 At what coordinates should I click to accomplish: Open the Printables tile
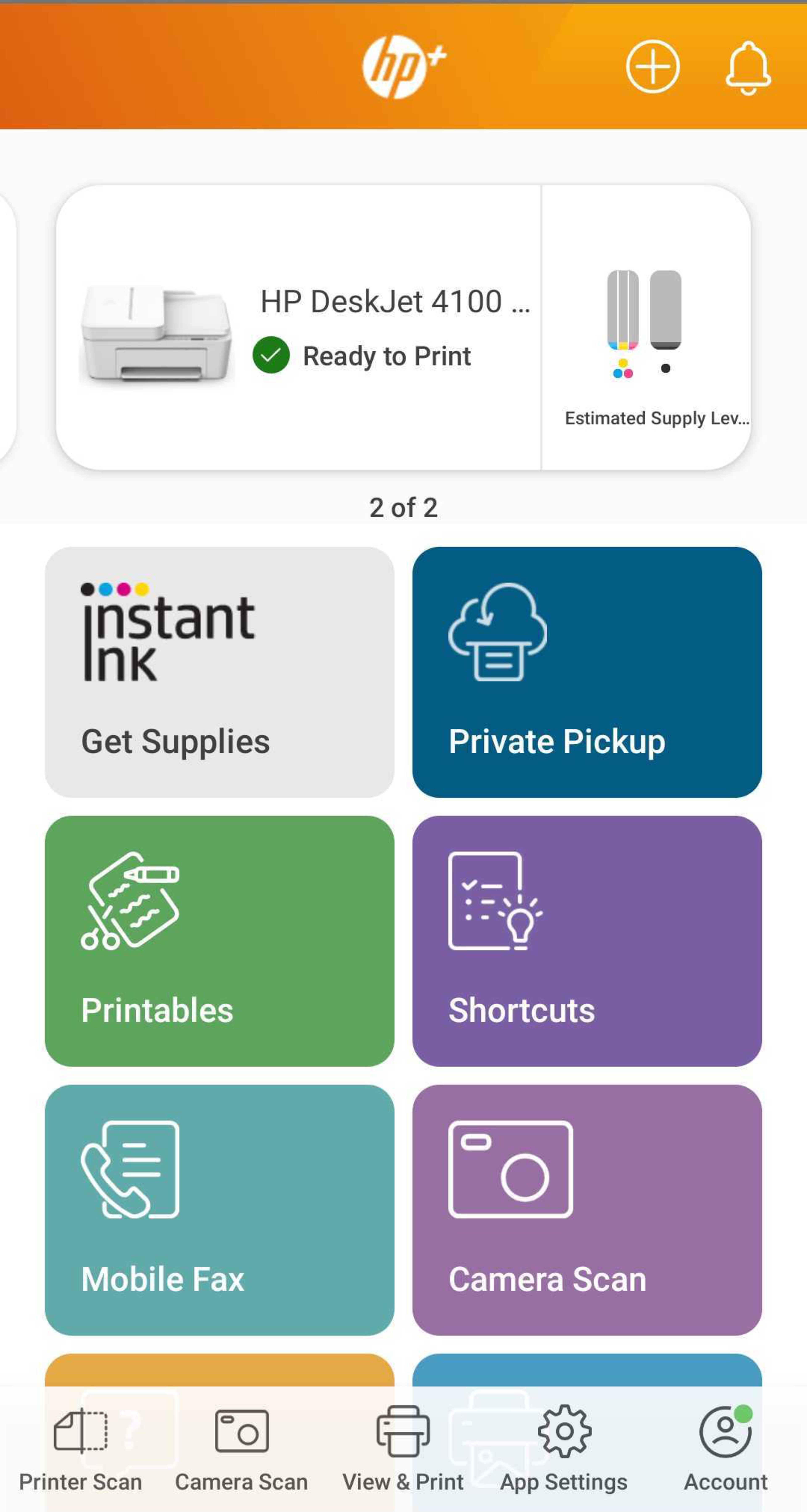tap(219, 941)
